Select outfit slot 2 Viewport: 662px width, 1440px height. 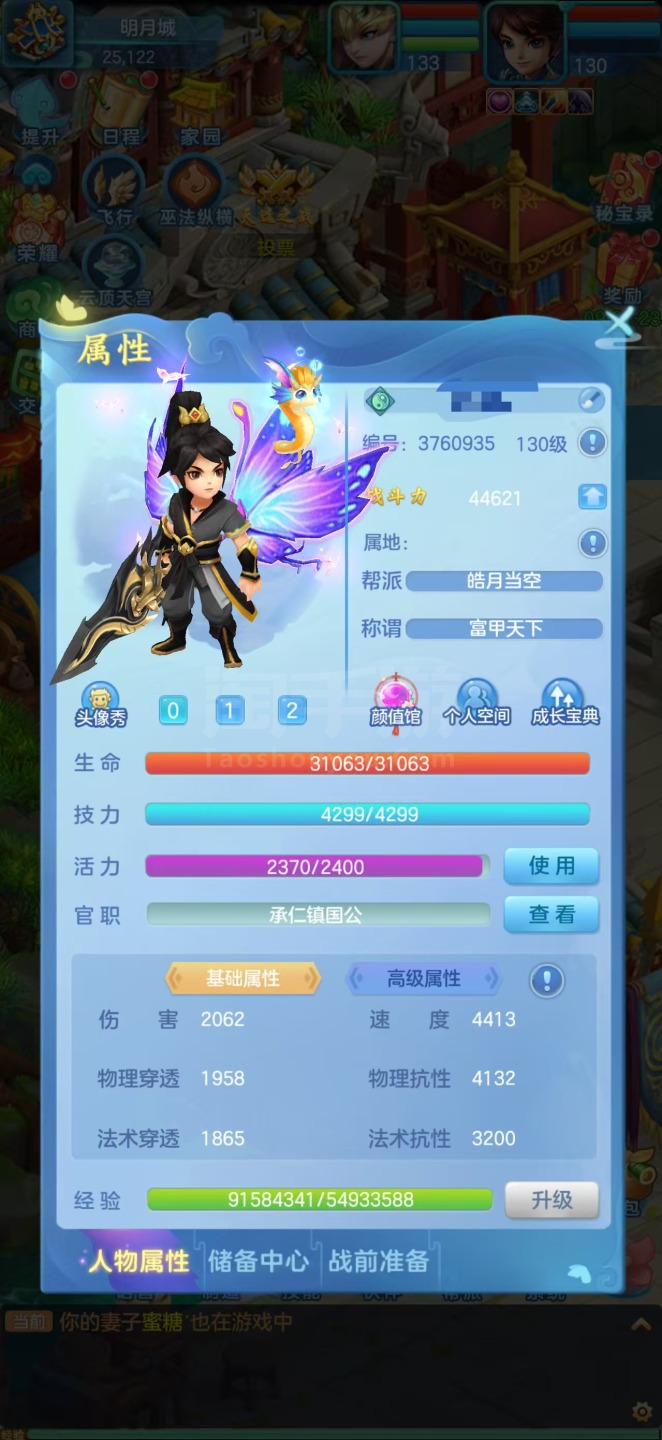point(291,711)
